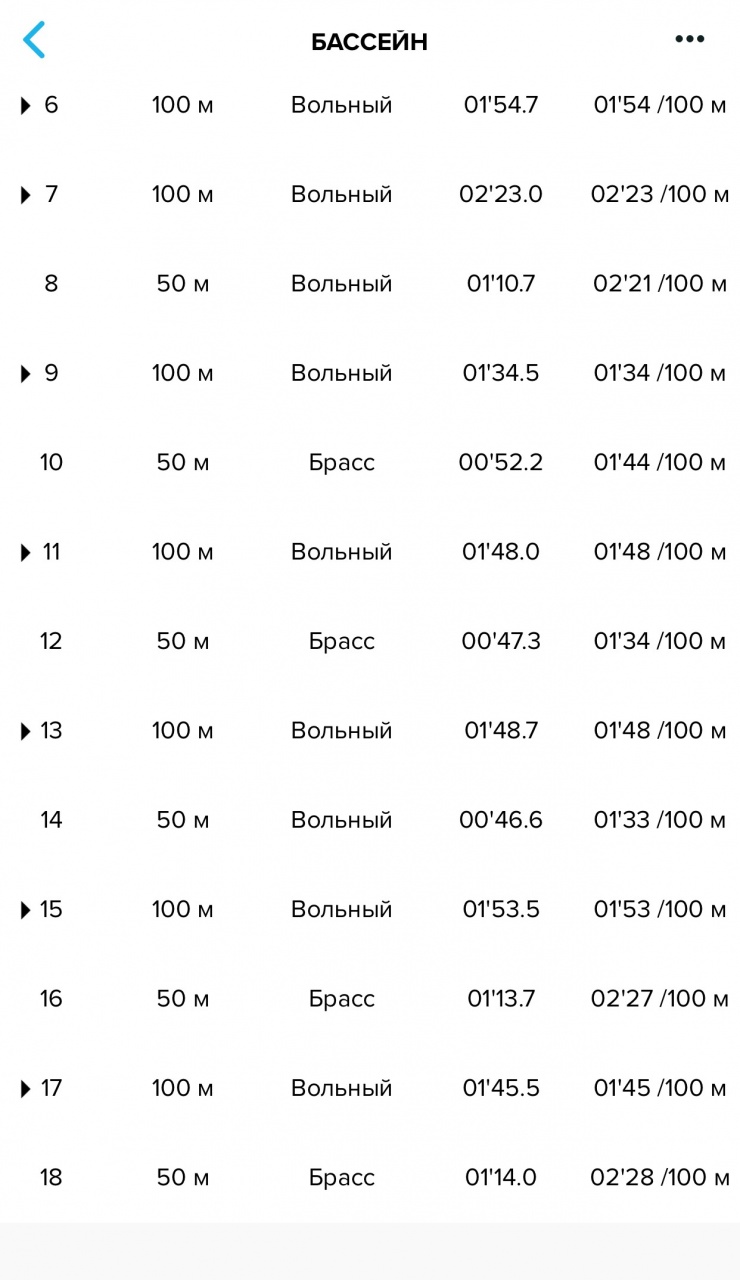The width and height of the screenshot is (740, 1280).
Task: Expand interval 15 with time 01'53.5
Action: tap(26, 910)
